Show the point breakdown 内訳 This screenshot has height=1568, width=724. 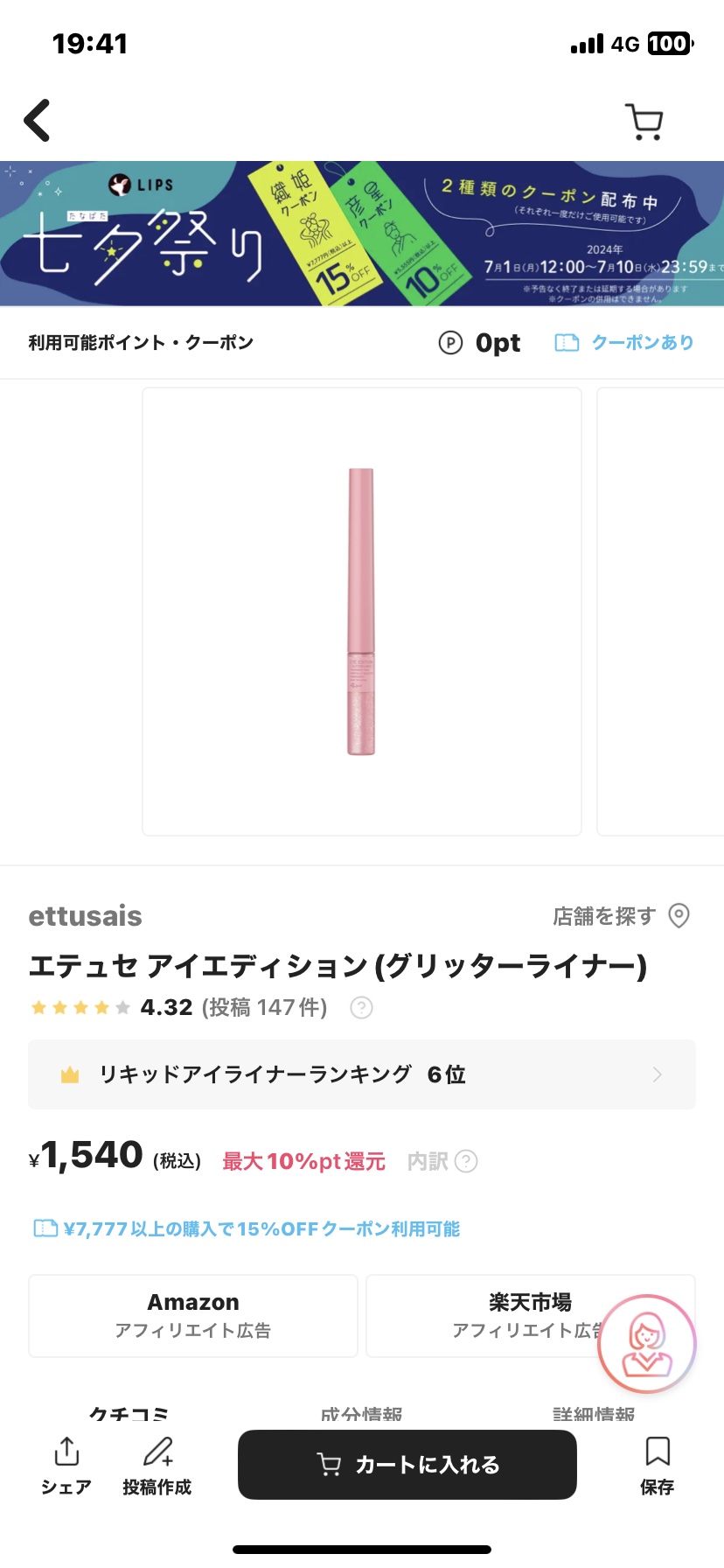point(442,1161)
